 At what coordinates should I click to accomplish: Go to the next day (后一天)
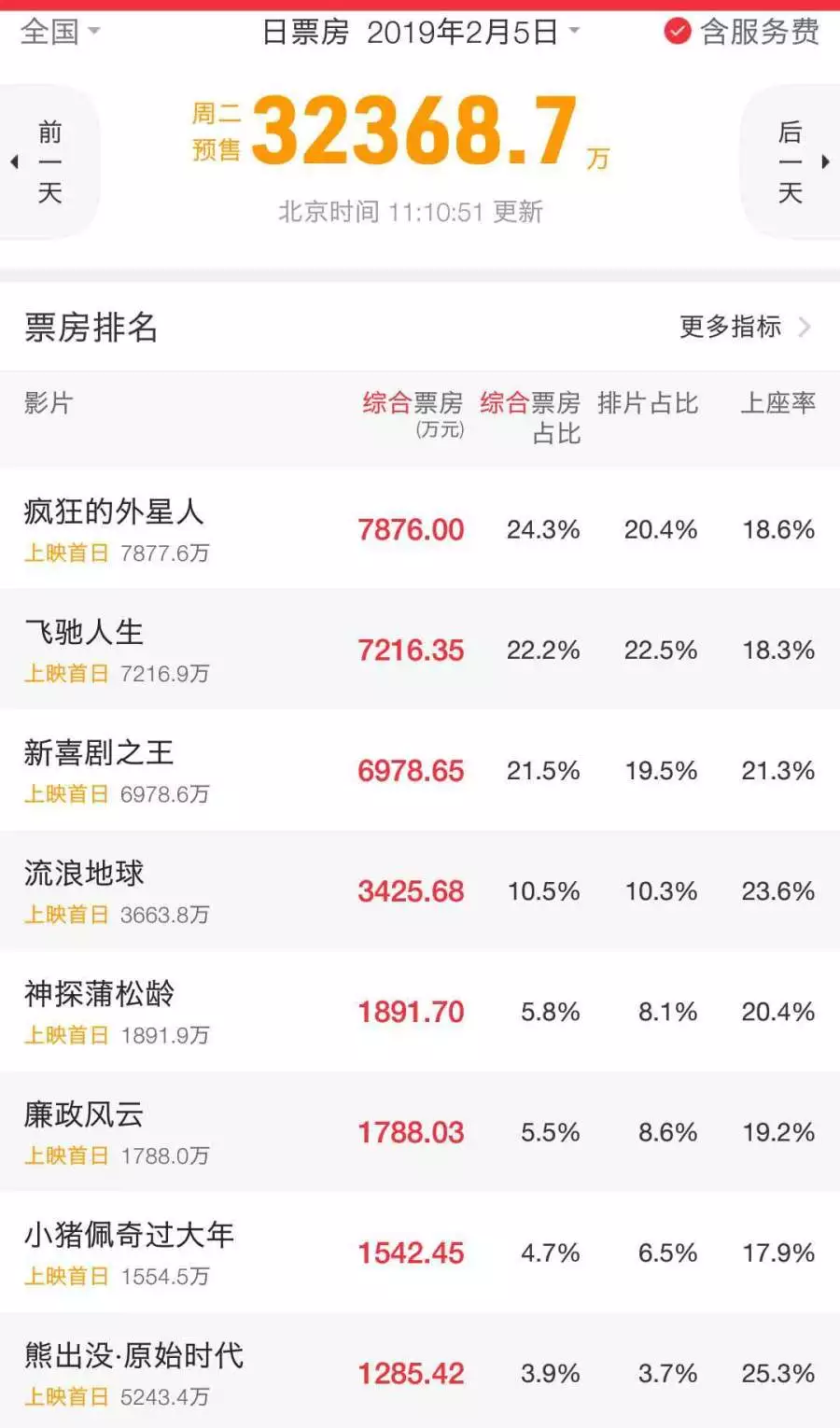pyautogui.click(x=791, y=162)
